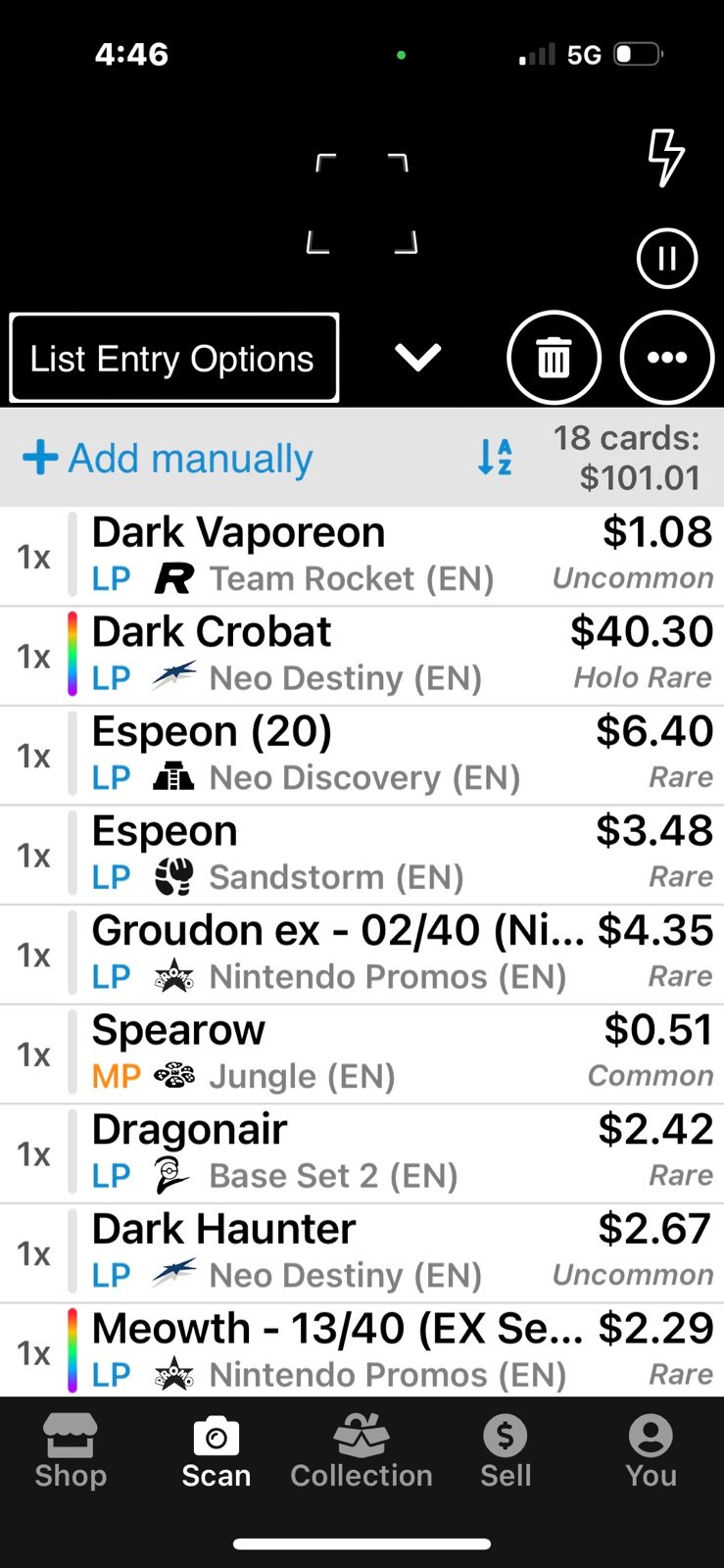724x1568 pixels.
Task: Select the Spearow Jungle entry
Action: click(x=362, y=1055)
